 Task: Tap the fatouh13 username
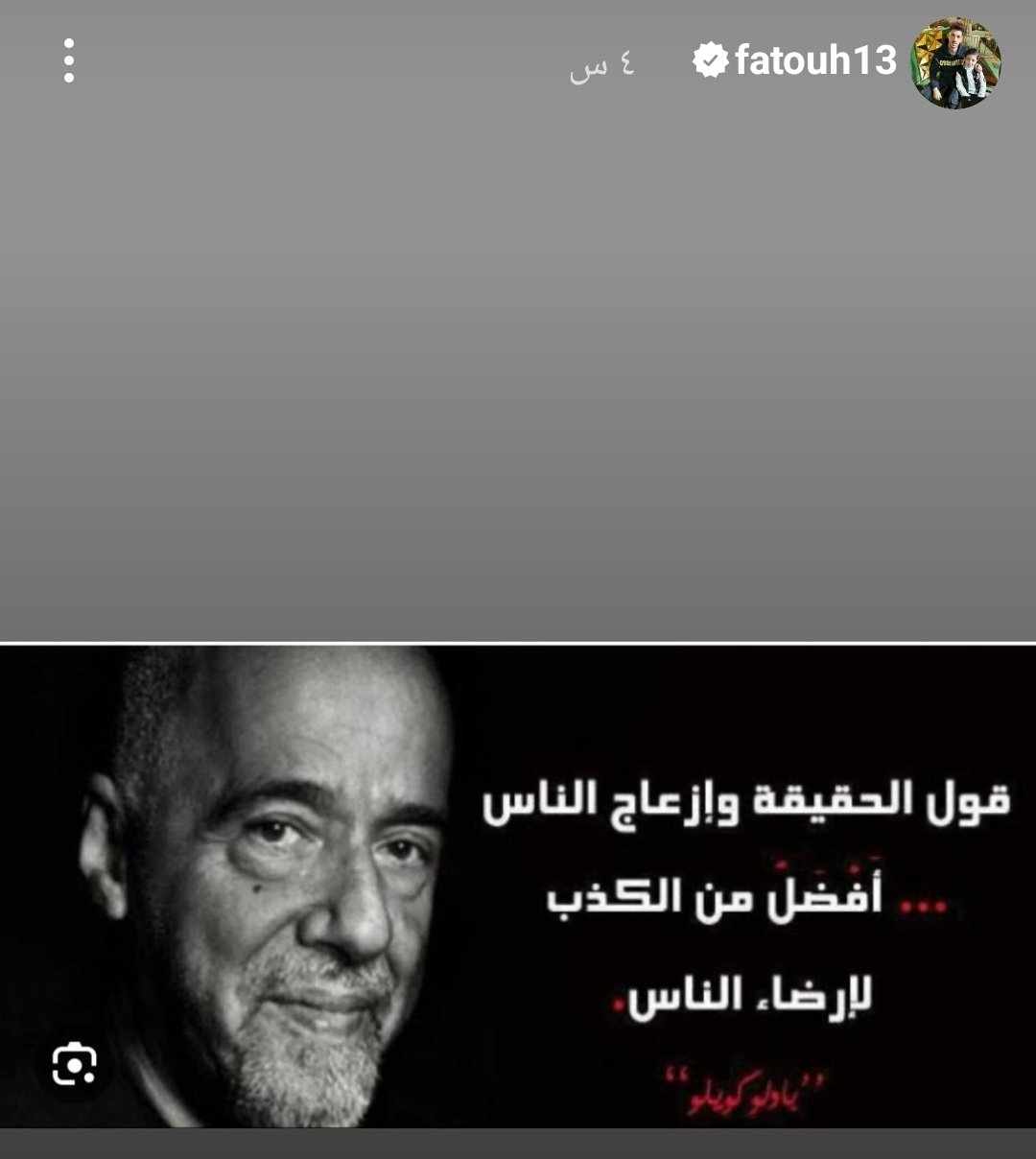pos(814,60)
